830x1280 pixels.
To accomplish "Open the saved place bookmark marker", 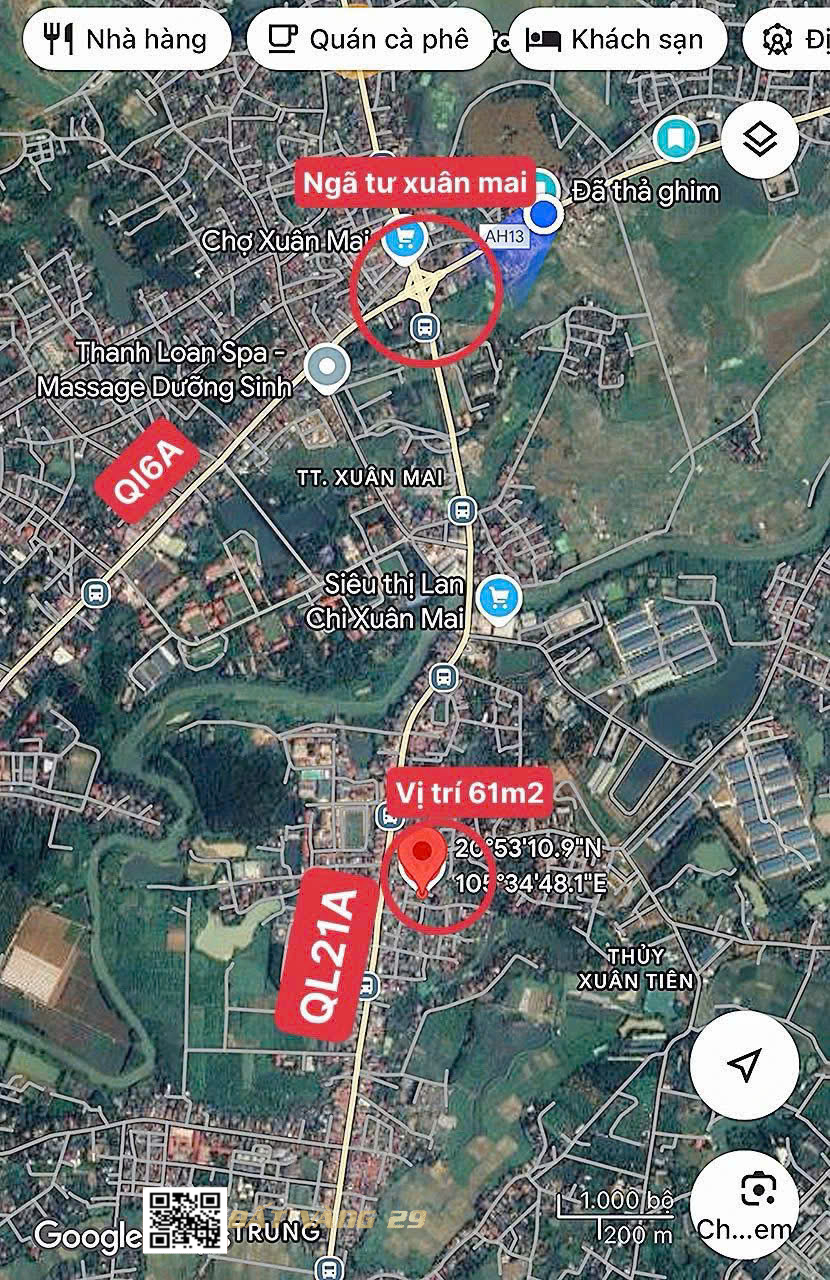I will 676,136.
